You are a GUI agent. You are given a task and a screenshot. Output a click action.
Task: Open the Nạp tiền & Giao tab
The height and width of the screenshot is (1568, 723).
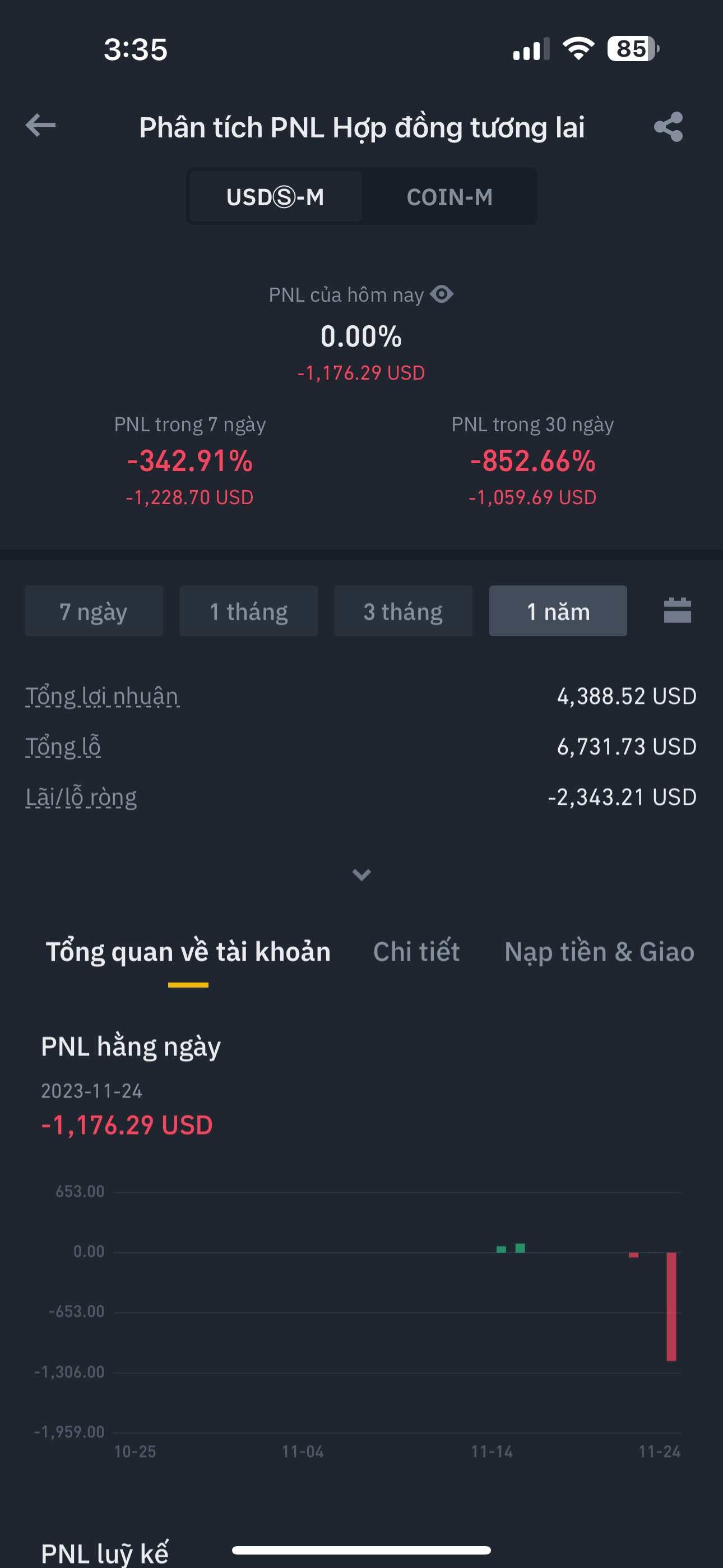pos(599,952)
